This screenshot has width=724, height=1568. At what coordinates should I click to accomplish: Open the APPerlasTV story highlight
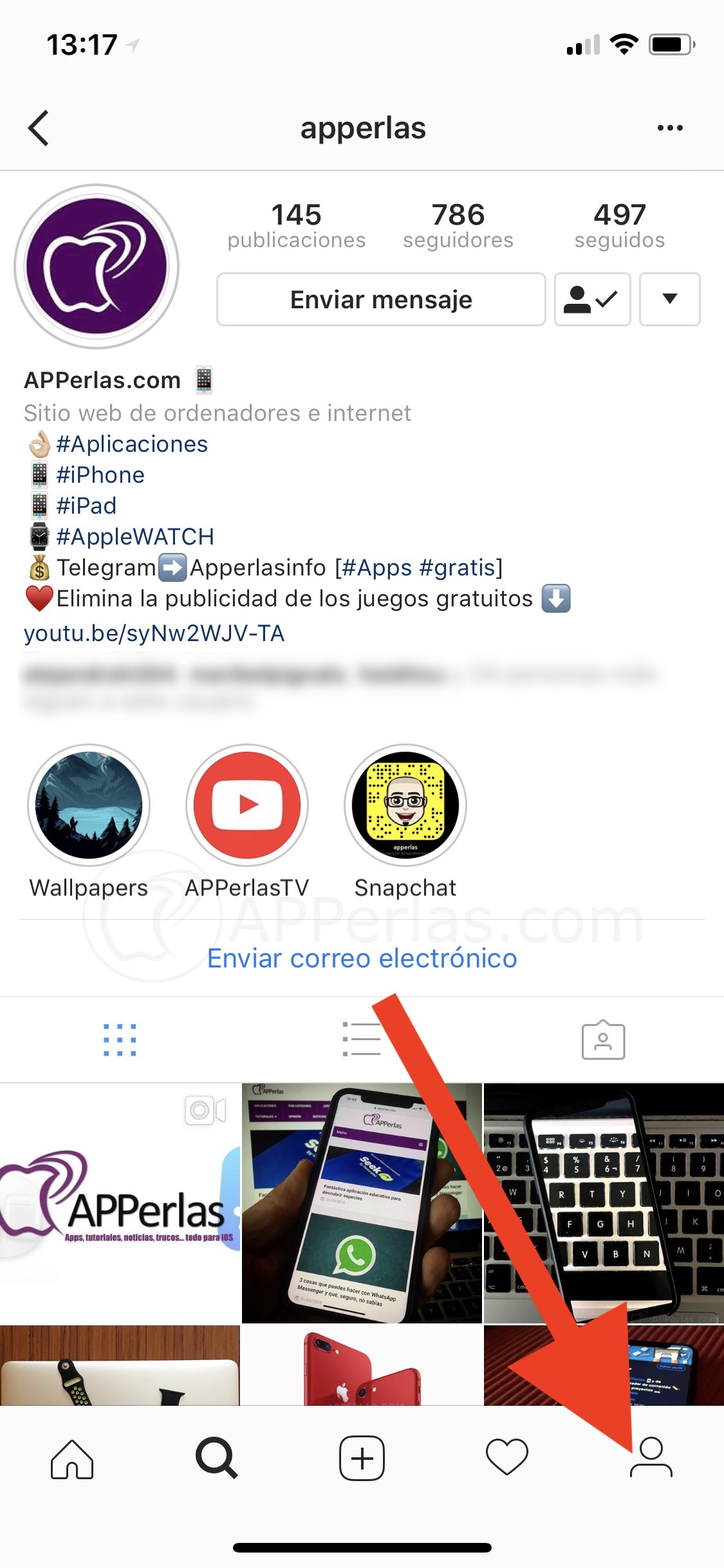[247, 805]
